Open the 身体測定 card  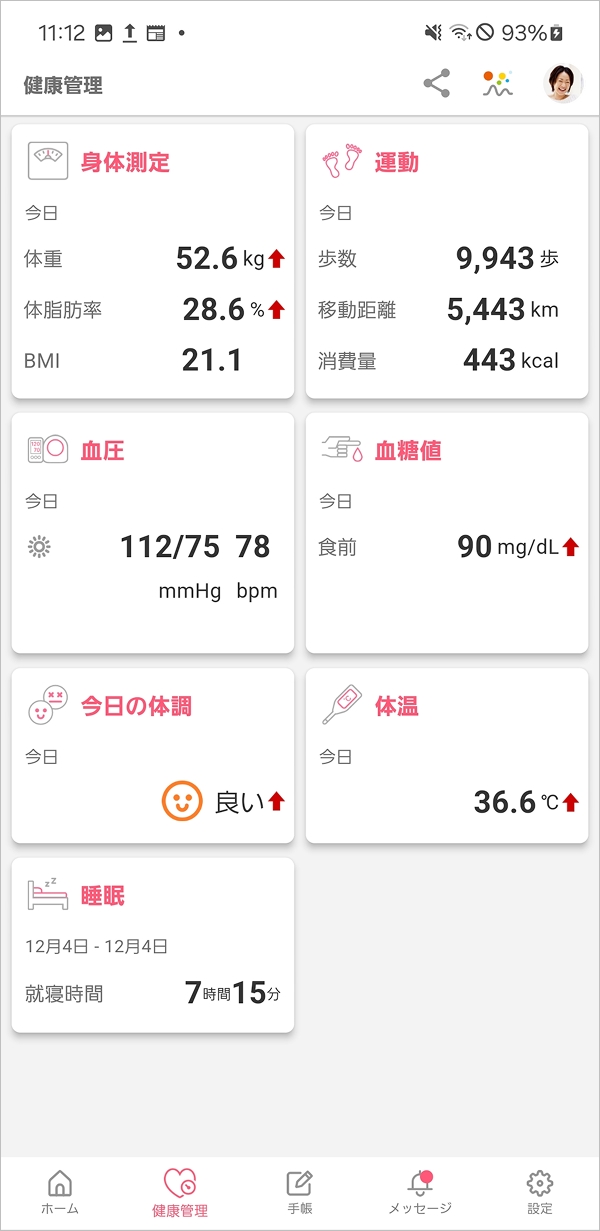click(x=153, y=261)
